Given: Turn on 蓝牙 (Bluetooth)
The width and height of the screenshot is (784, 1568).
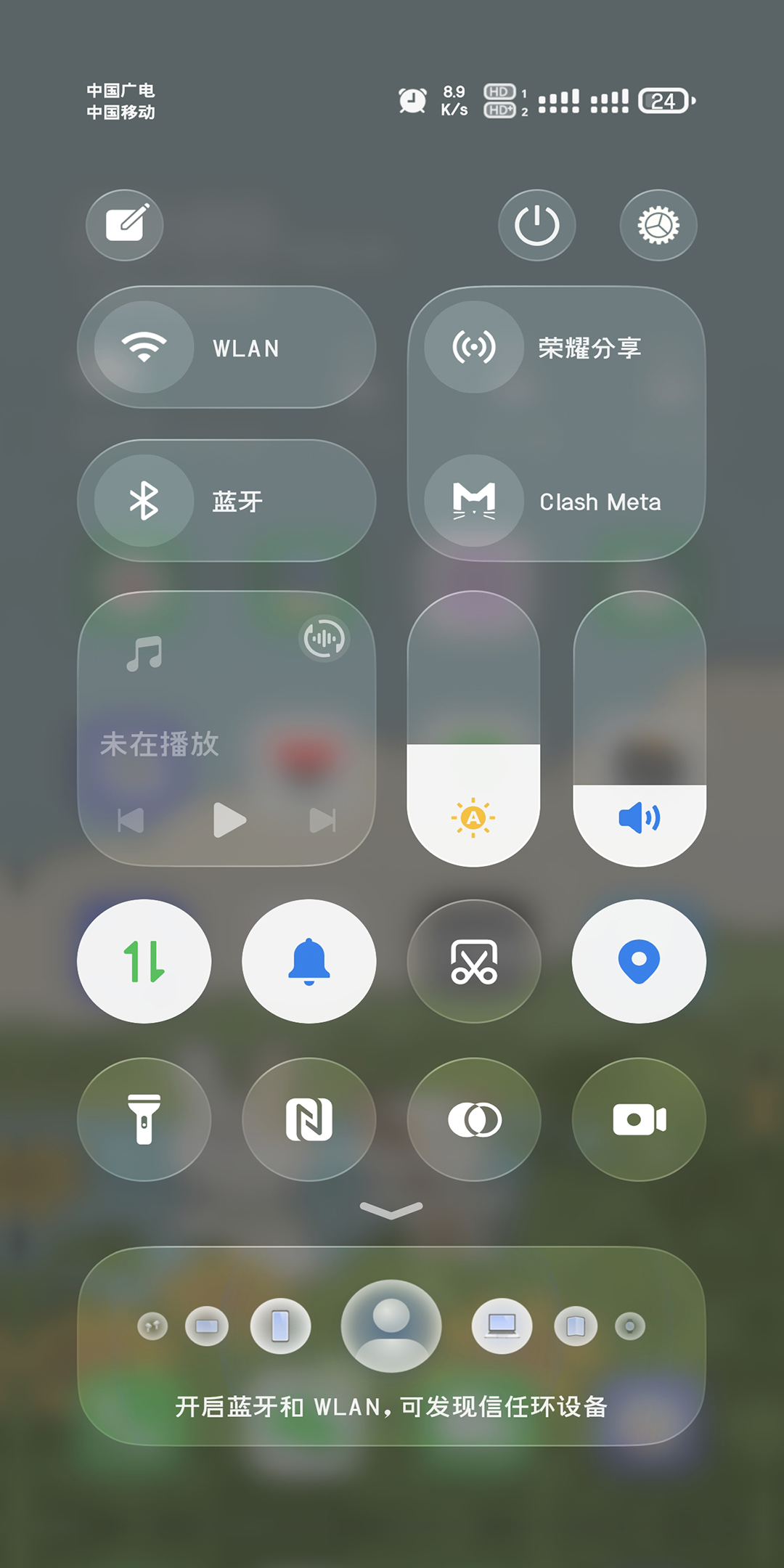Looking at the screenshot, I should click(x=144, y=500).
